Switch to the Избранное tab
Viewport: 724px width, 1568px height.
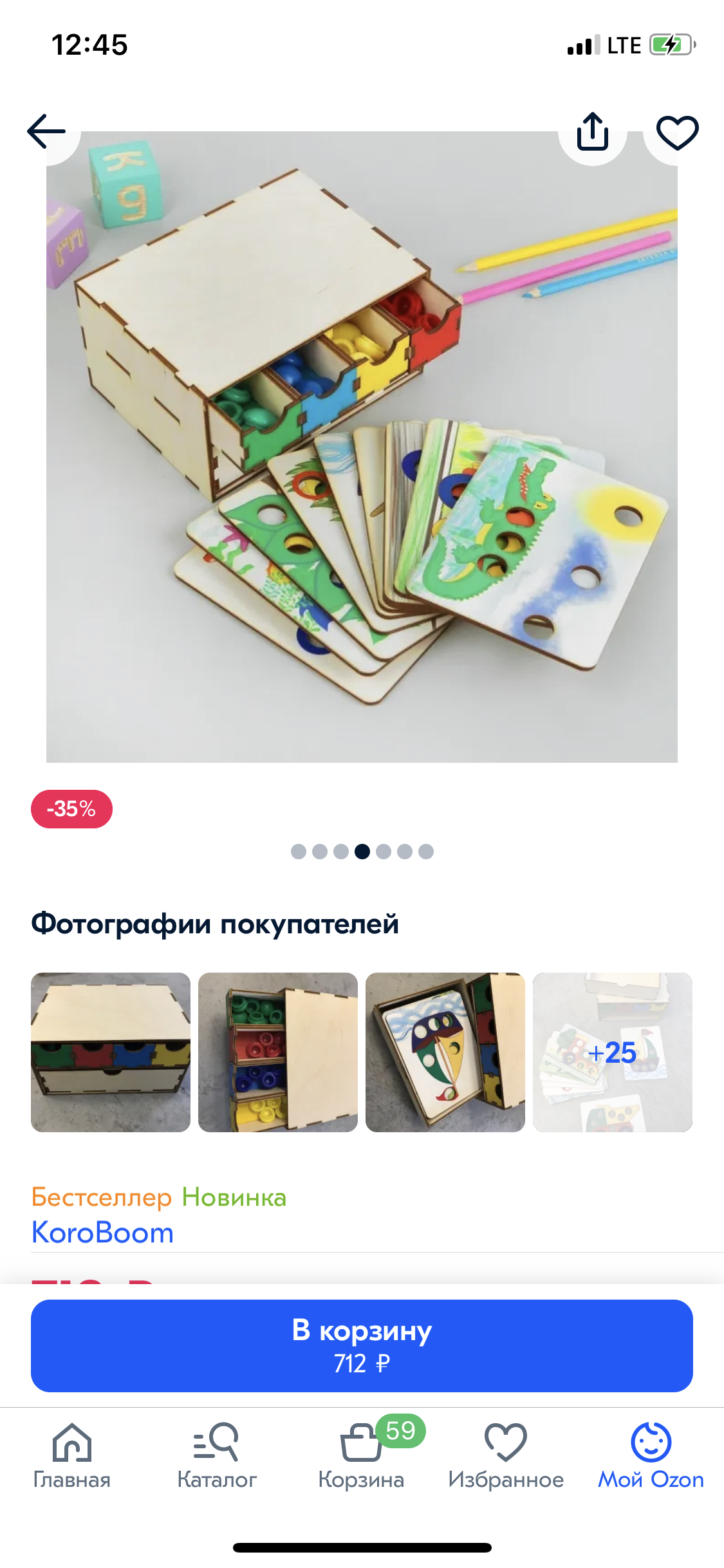click(x=506, y=1456)
